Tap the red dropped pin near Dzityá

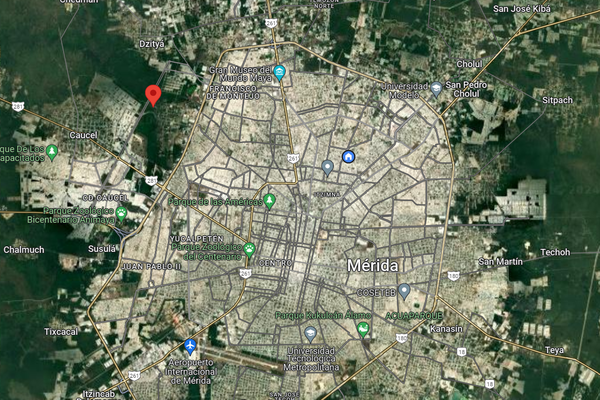(153, 94)
